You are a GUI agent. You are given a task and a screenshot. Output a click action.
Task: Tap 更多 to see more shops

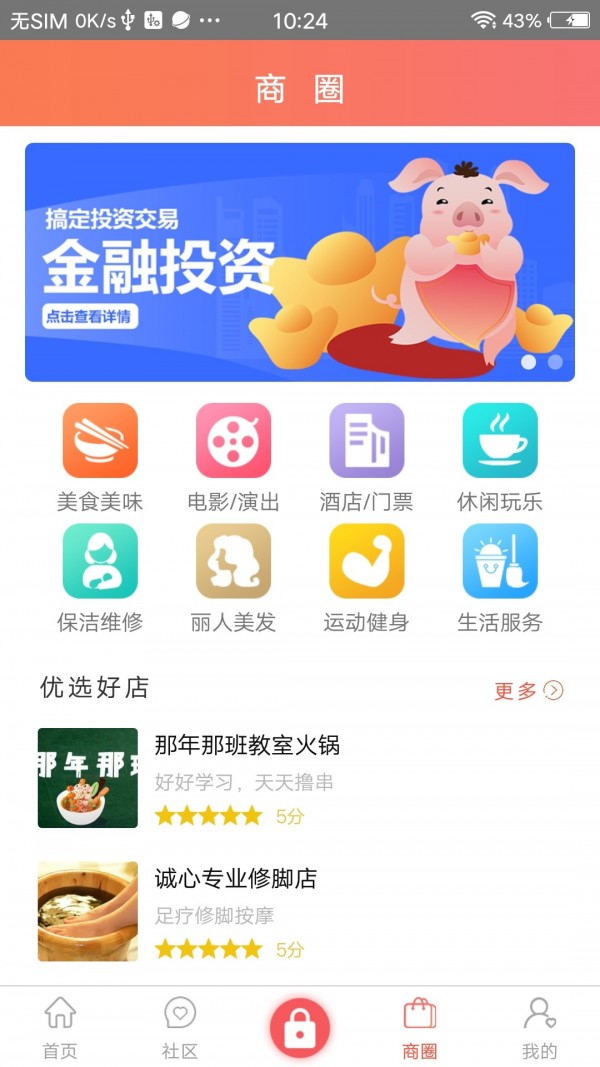528,690
